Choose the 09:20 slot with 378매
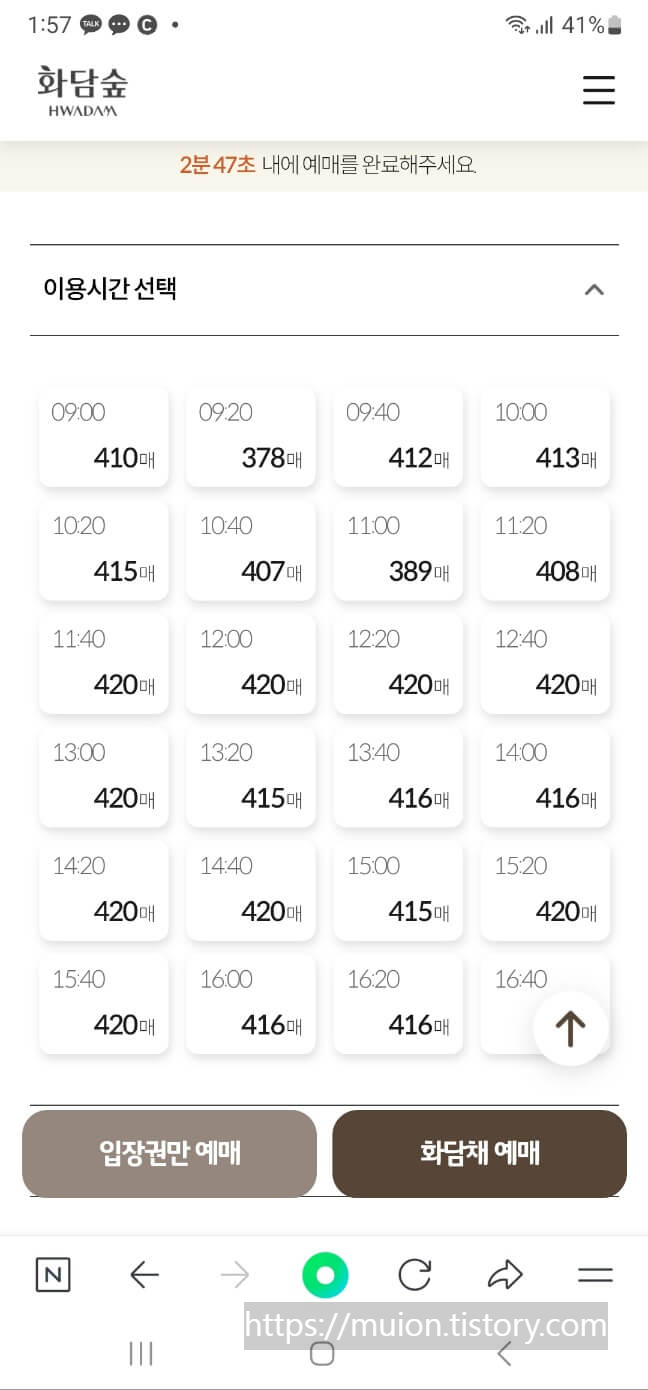The width and height of the screenshot is (648, 1390). click(x=251, y=437)
